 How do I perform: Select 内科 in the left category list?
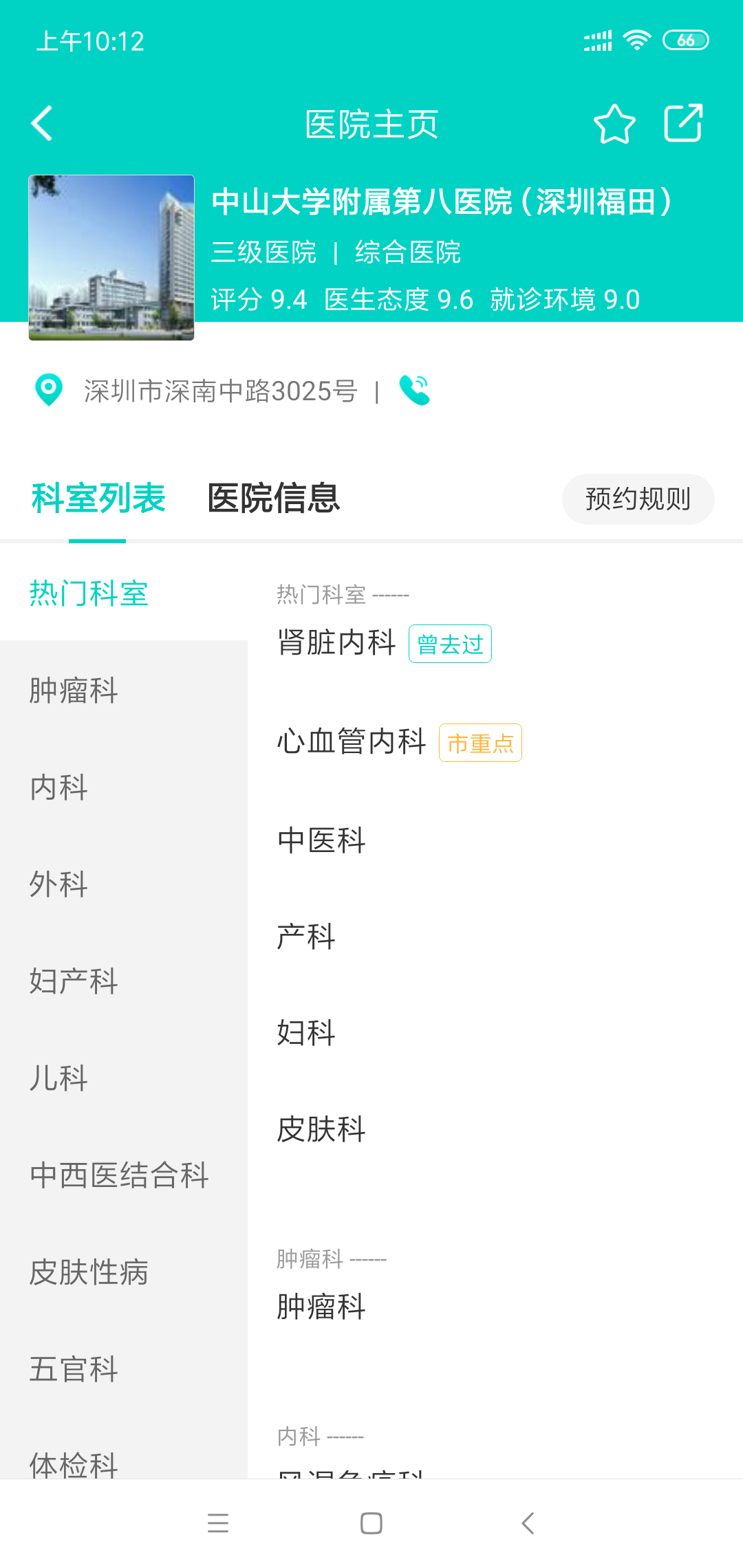pyautogui.click(x=59, y=787)
